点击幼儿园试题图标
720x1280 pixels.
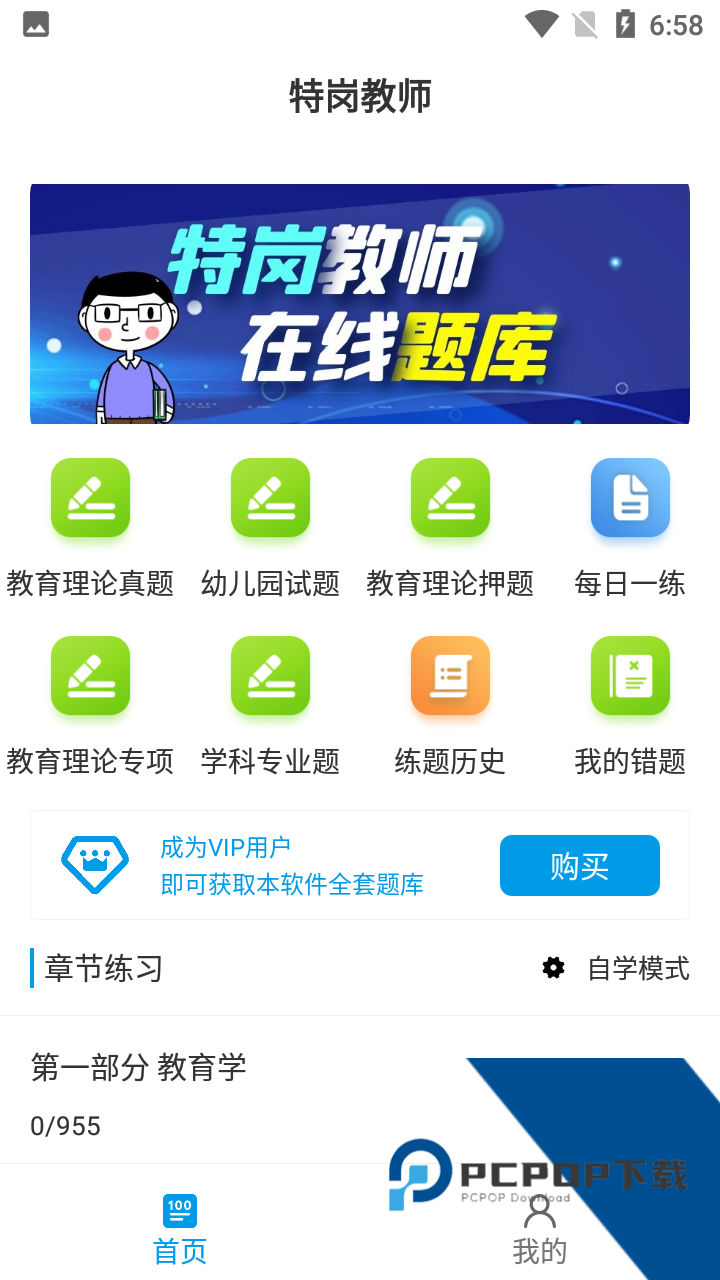[x=270, y=497]
